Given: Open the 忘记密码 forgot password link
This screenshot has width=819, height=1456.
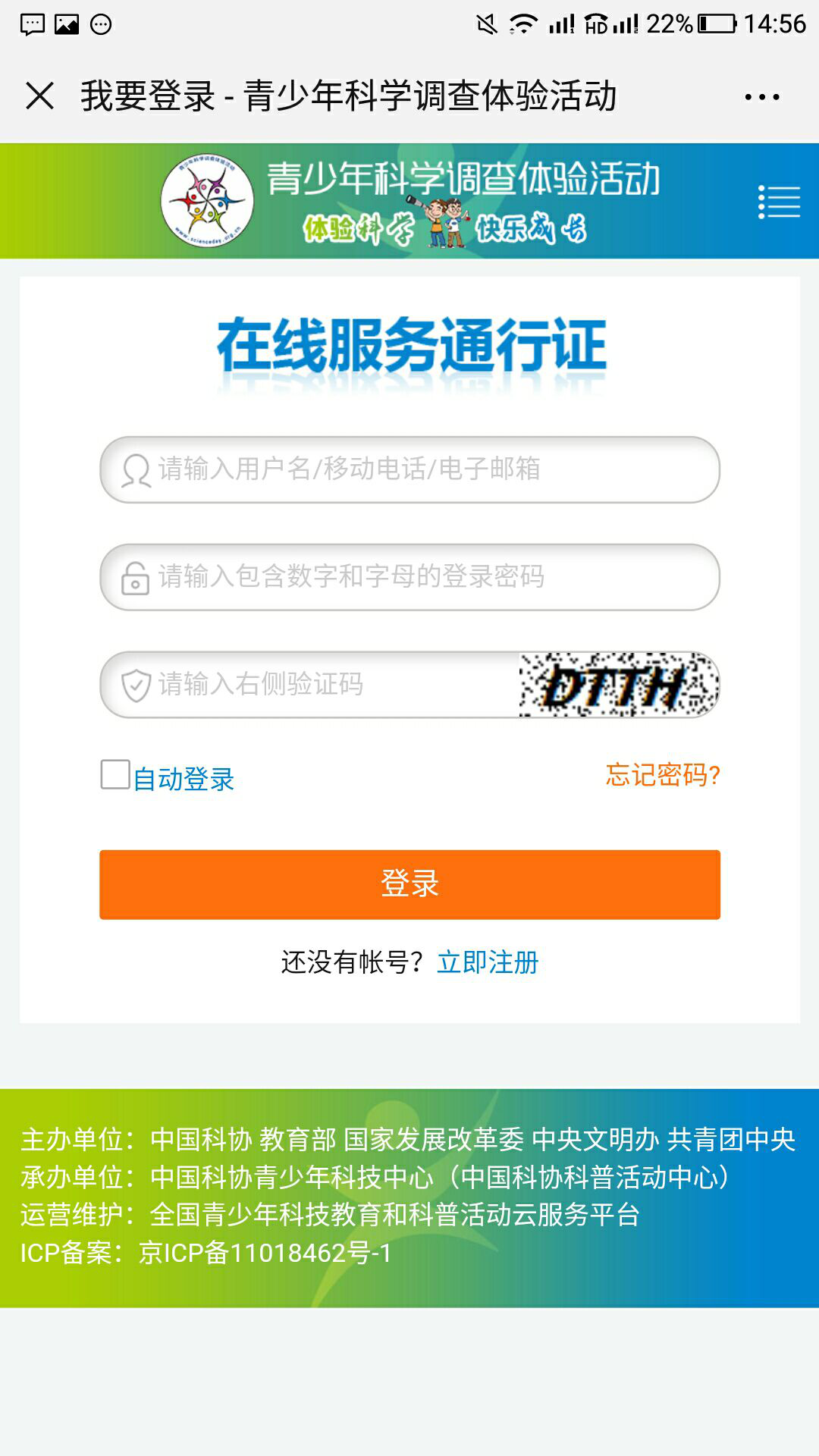Looking at the screenshot, I should (x=662, y=775).
